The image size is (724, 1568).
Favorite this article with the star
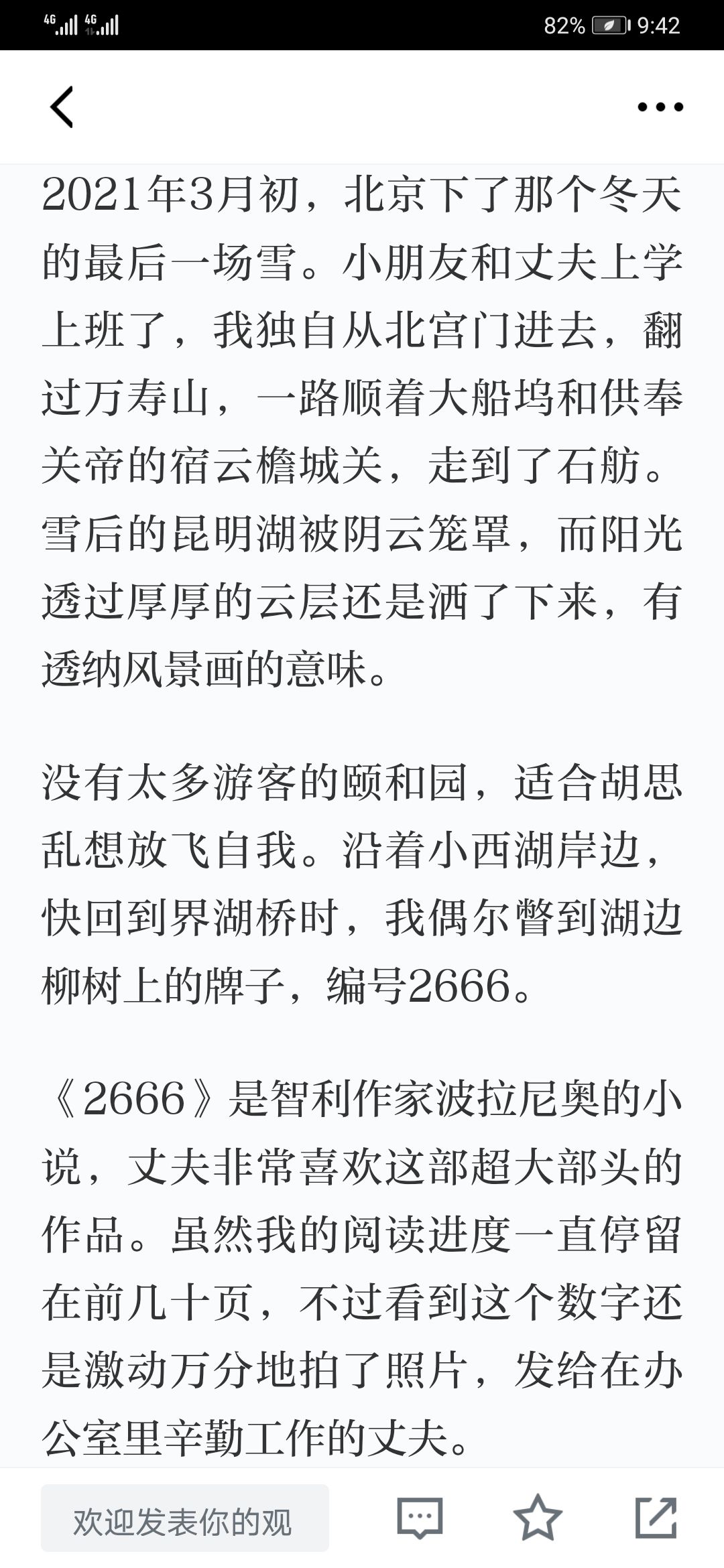pos(538,1518)
